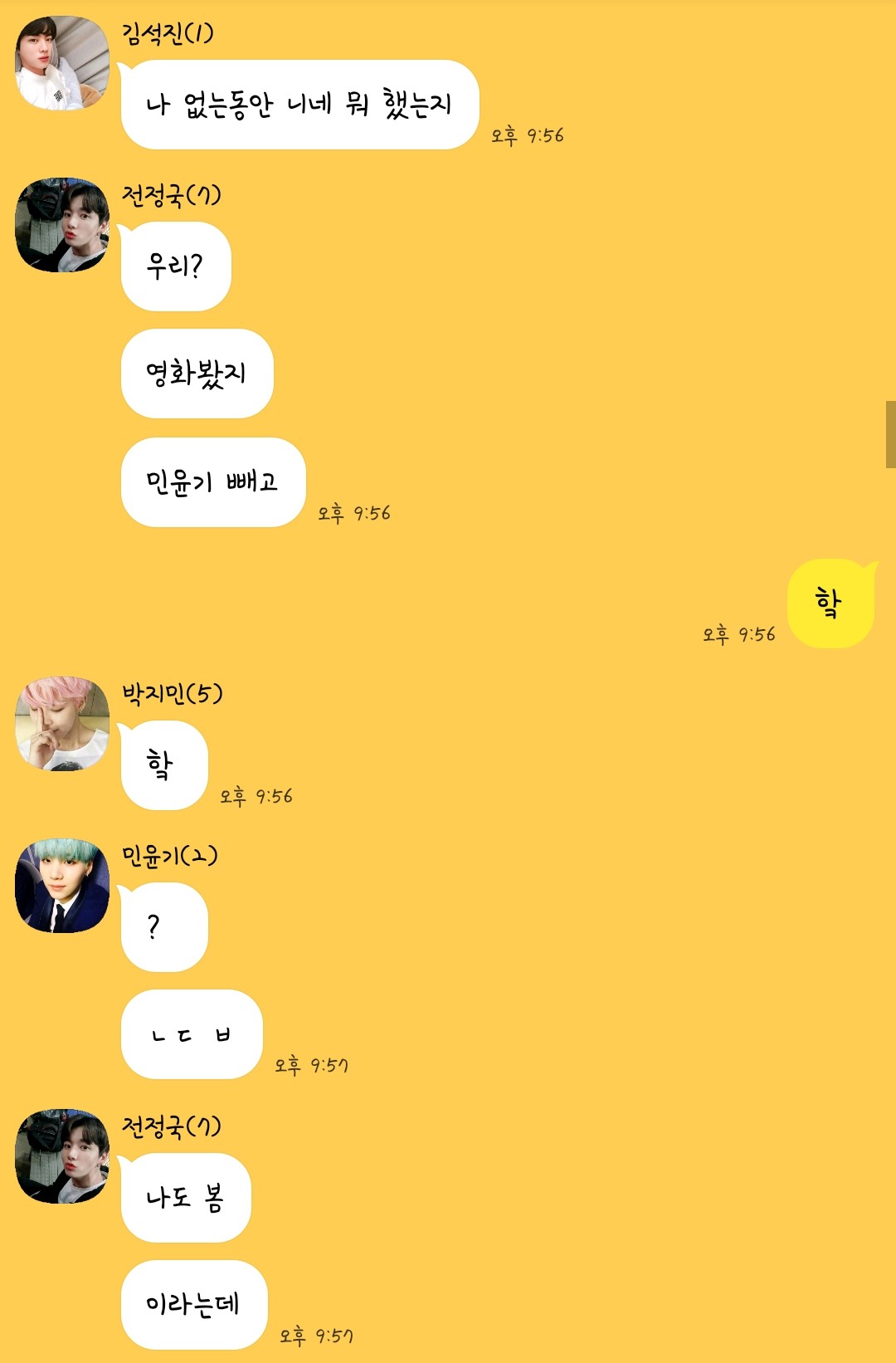View 박지민's profile photo

(62, 724)
